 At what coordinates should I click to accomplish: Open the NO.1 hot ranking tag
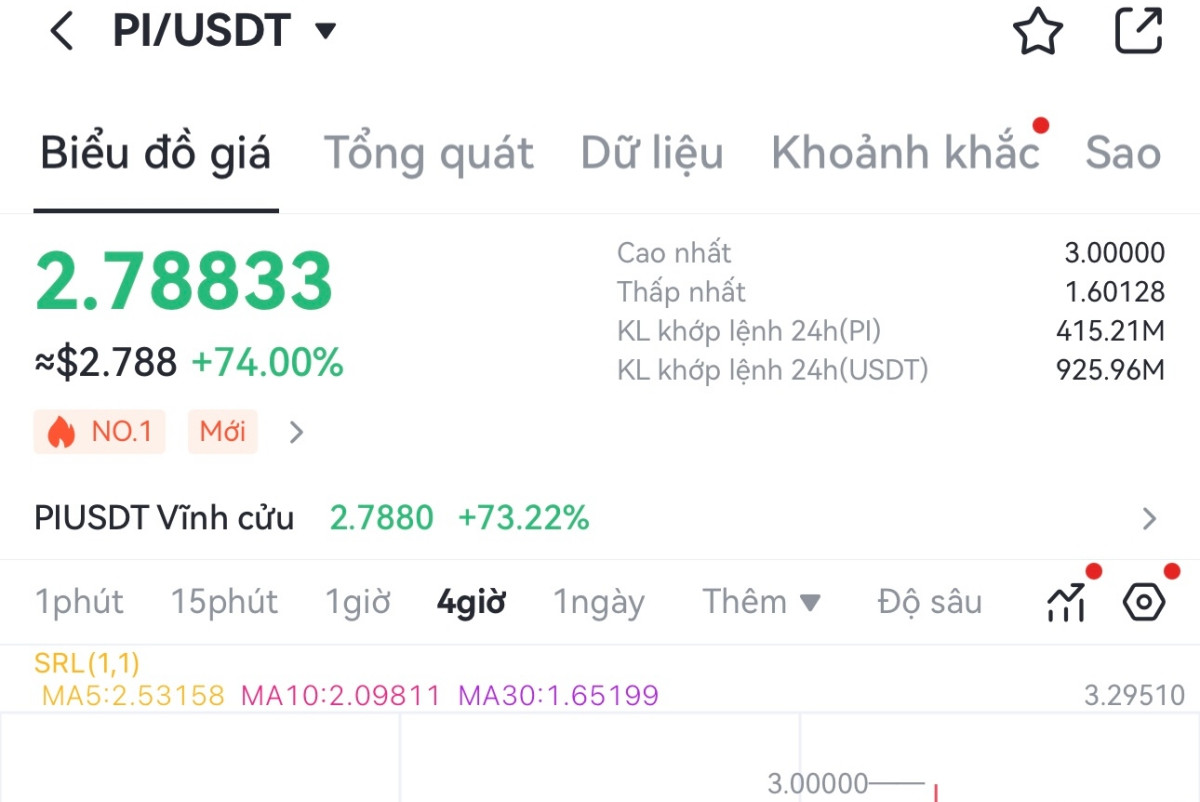100,432
